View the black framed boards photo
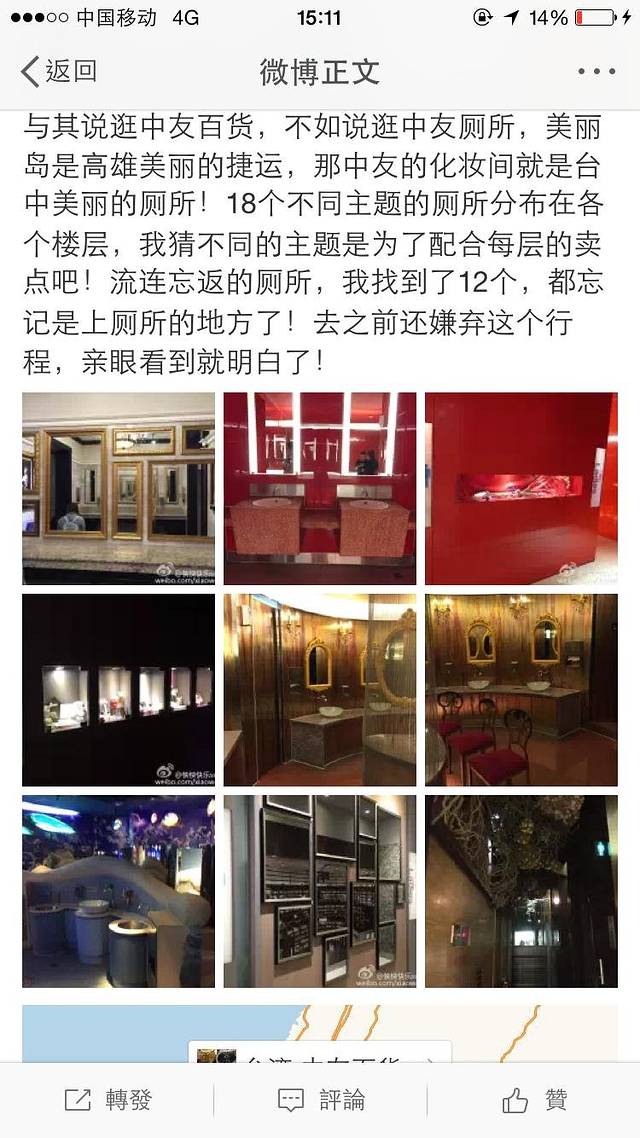Viewport: 640px width, 1138px height. coord(320,892)
